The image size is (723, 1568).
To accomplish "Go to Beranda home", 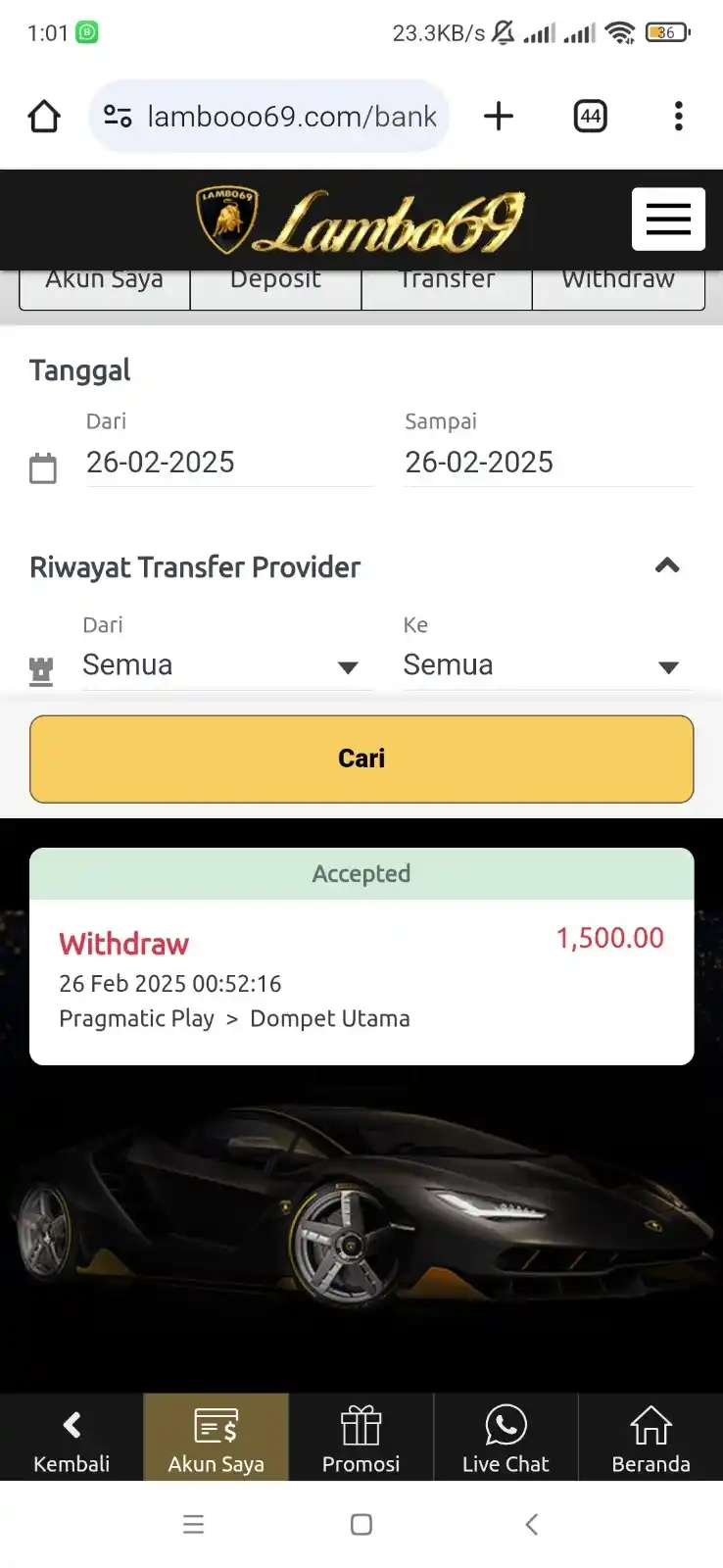I will [651, 1439].
